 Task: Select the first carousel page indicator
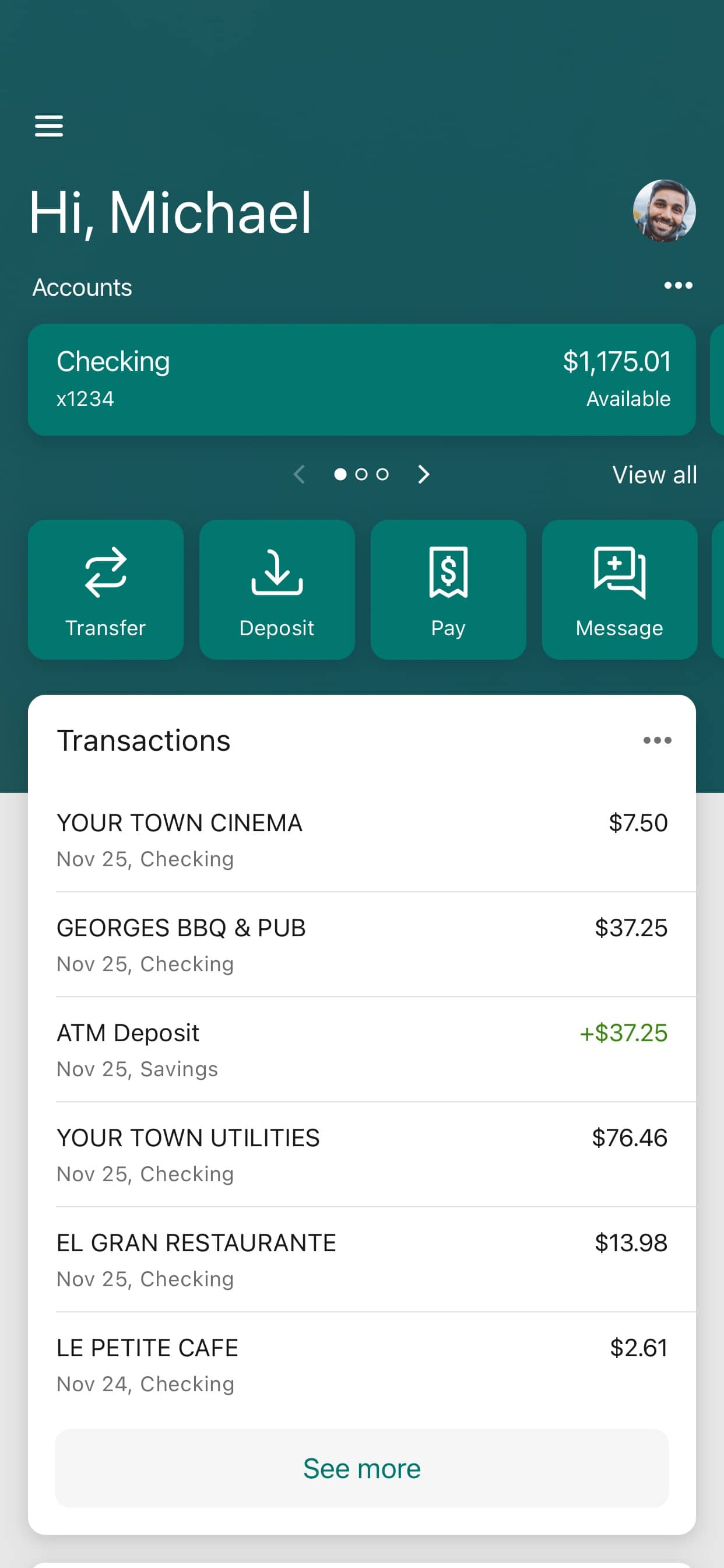[340, 474]
